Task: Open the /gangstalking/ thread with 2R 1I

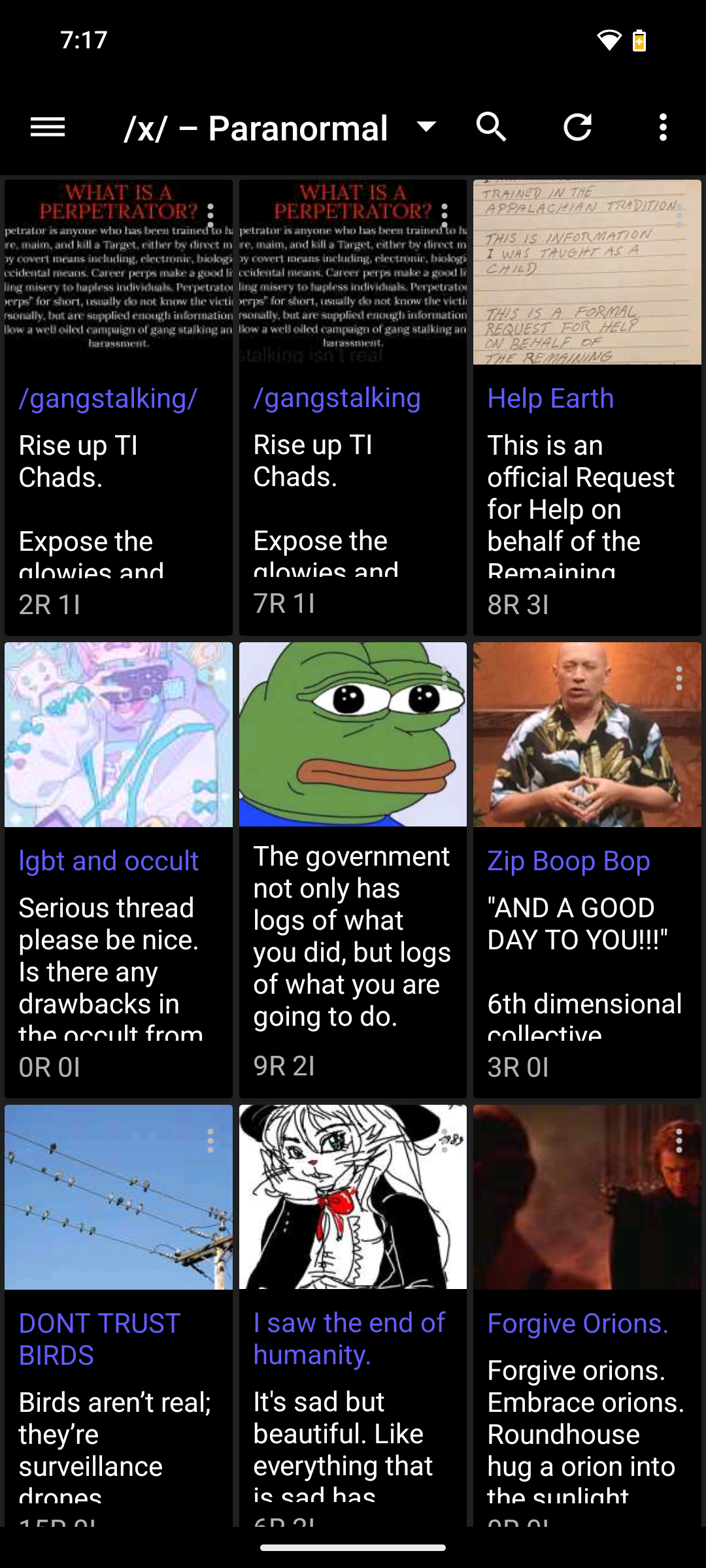Action: point(118,408)
